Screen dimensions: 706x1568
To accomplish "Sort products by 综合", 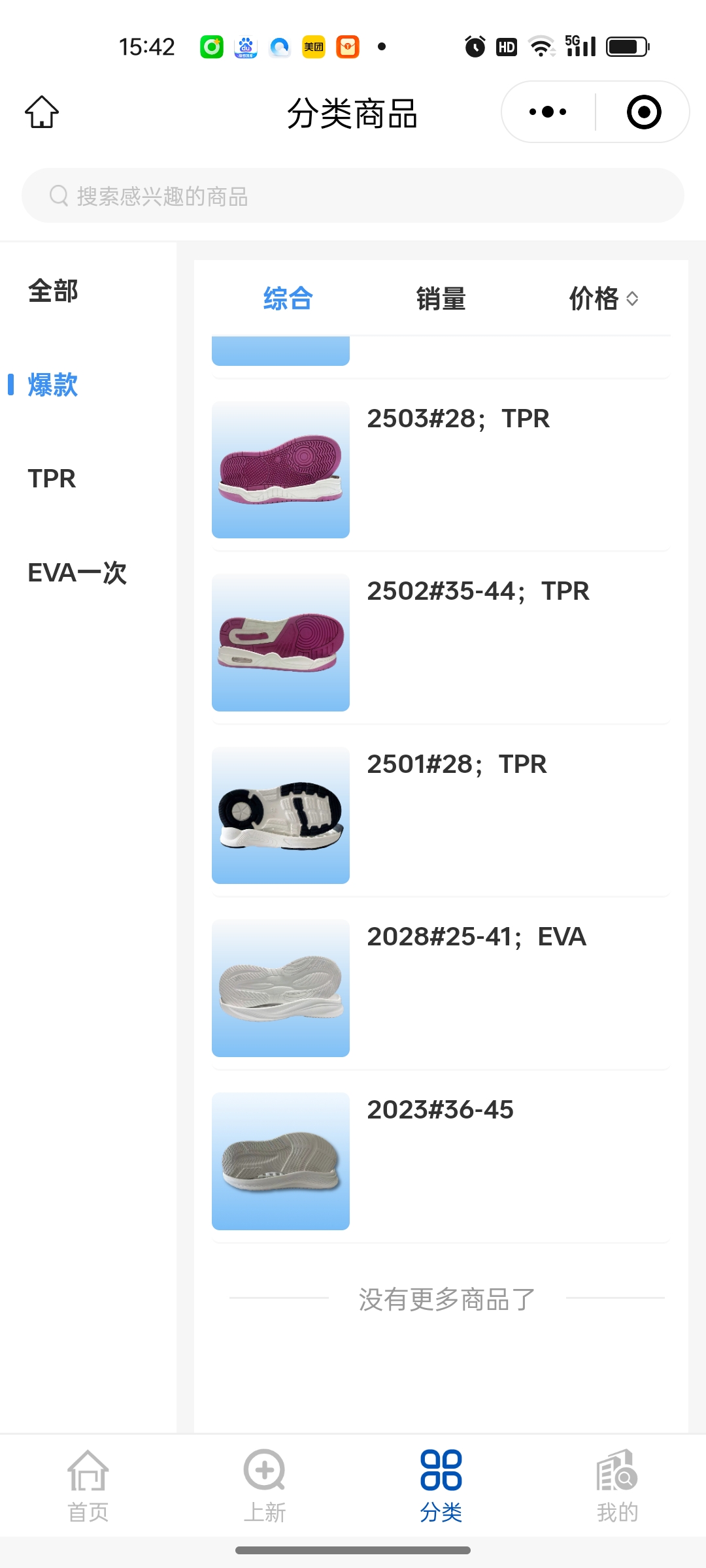I will click(x=288, y=299).
